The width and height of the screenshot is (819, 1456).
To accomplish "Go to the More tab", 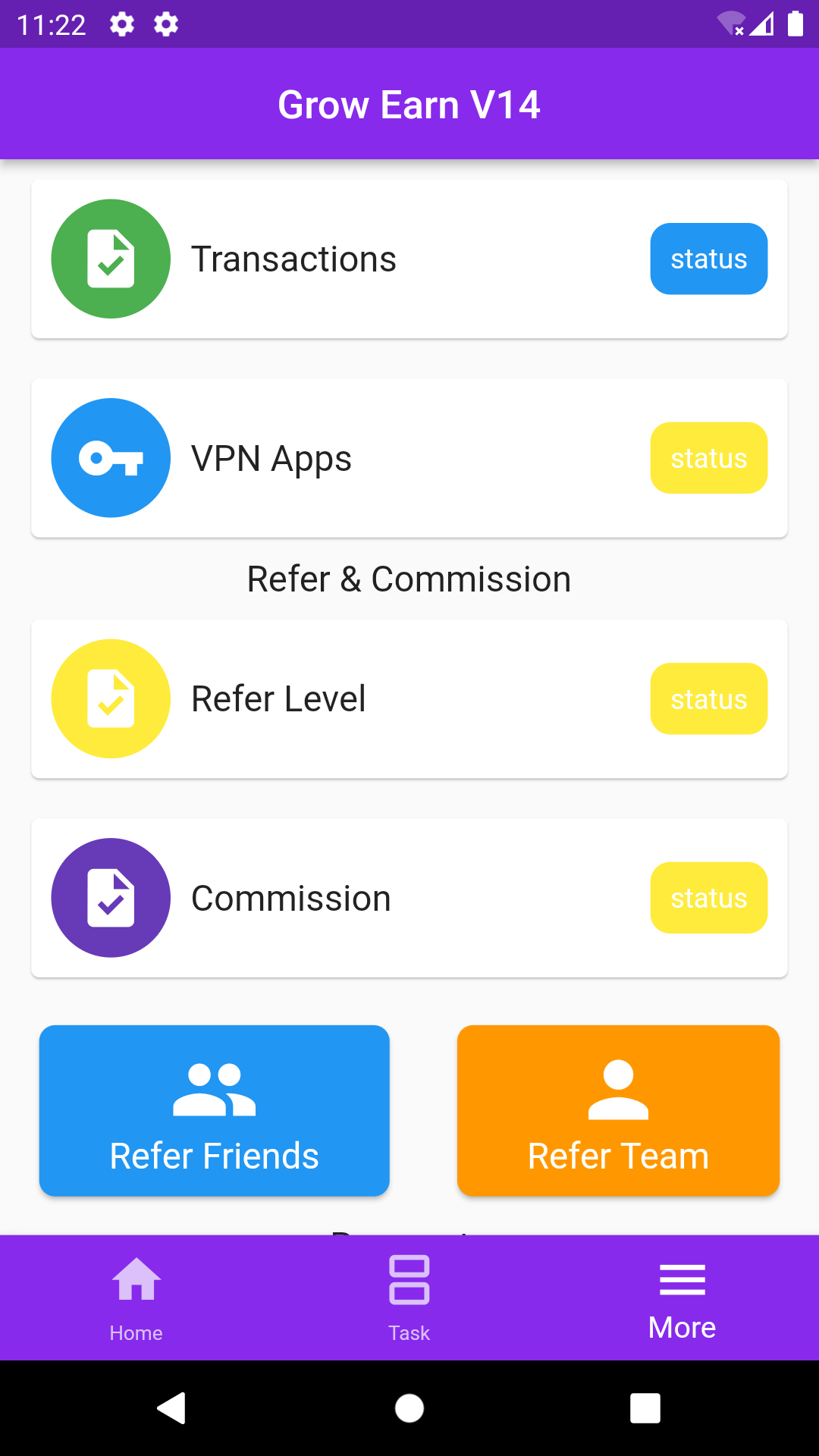I will [682, 1298].
